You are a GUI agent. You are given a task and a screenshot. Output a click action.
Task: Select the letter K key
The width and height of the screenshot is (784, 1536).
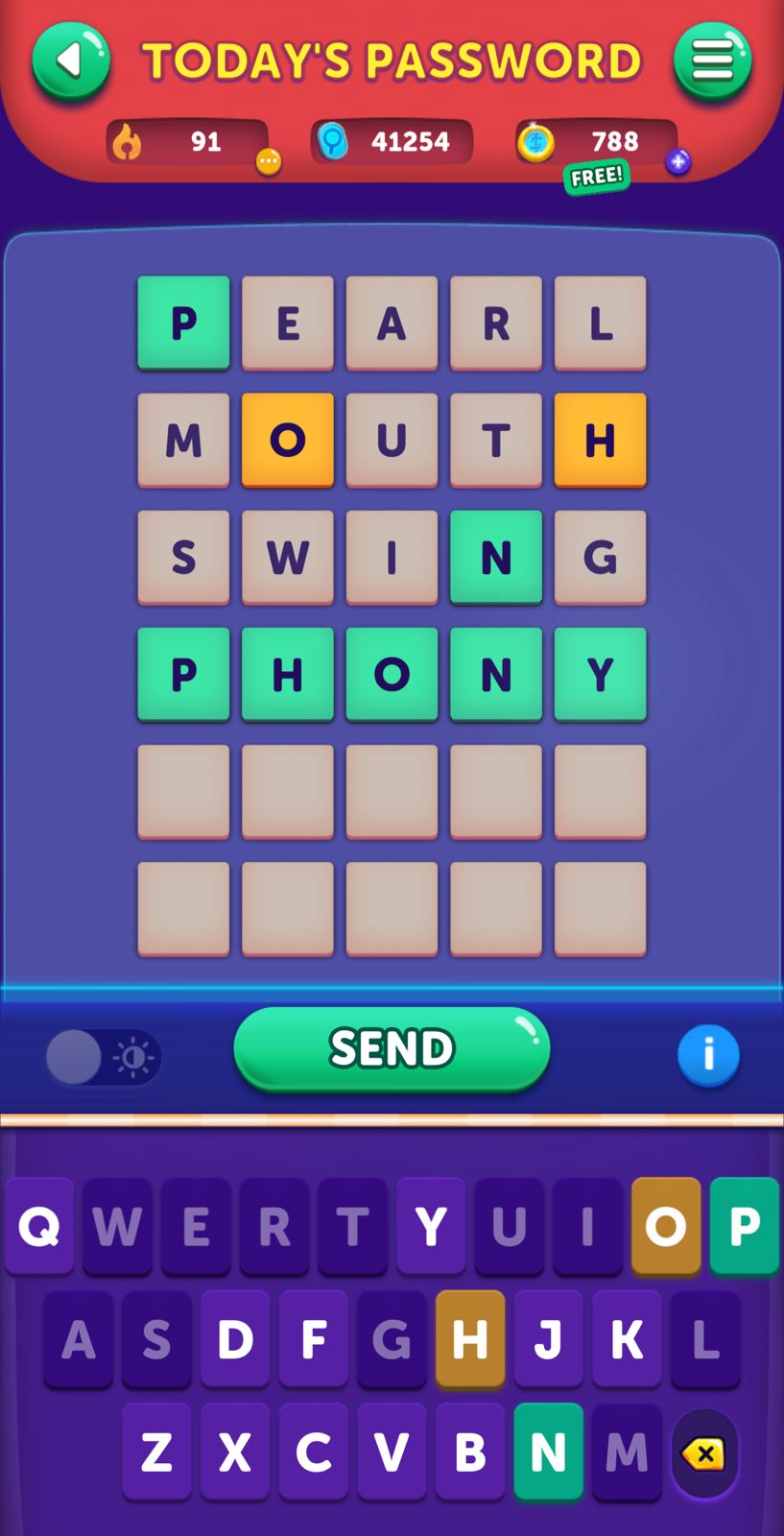(x=627, y=1339)
